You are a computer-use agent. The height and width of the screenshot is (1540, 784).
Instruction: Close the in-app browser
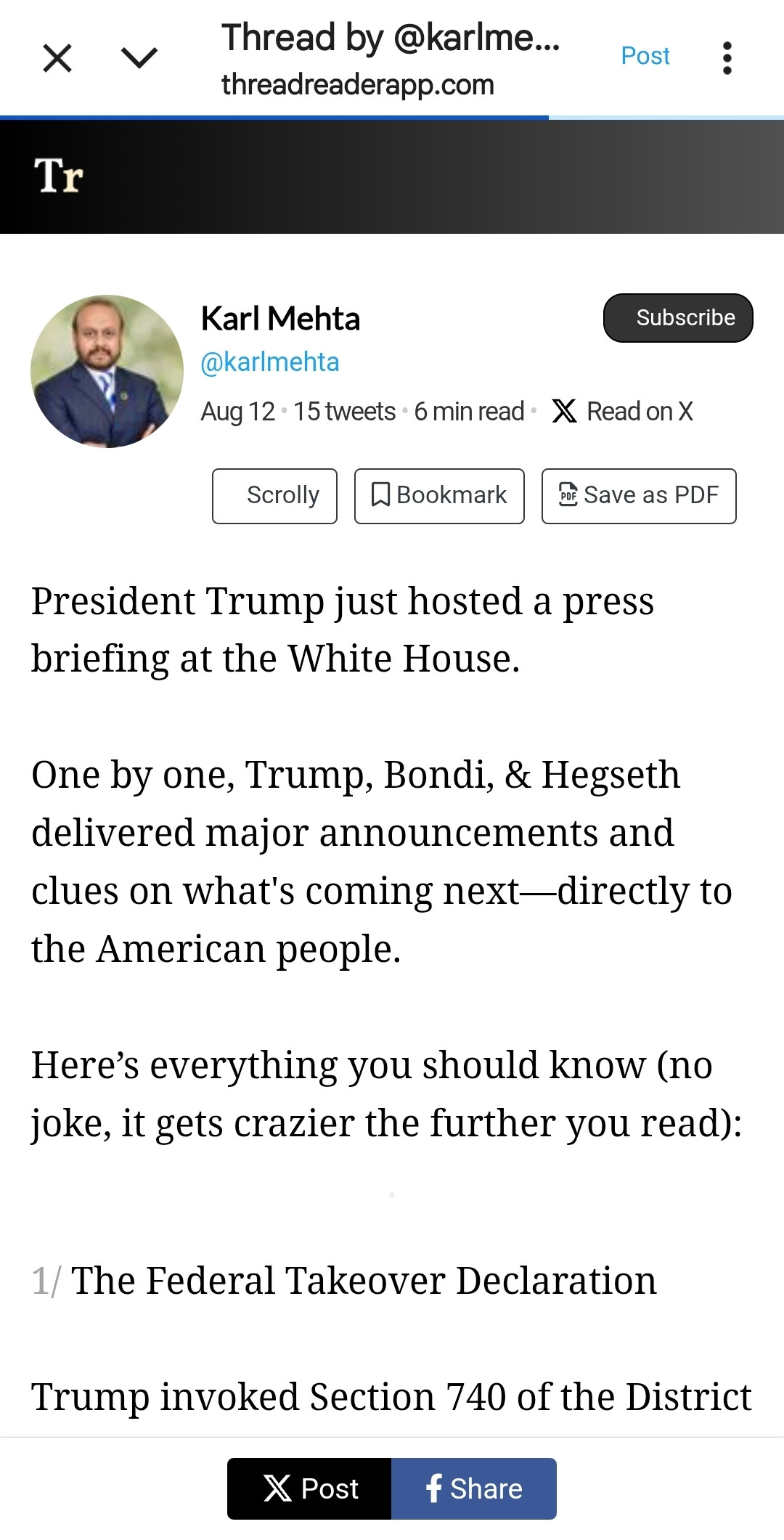click(x=57, y=58)
